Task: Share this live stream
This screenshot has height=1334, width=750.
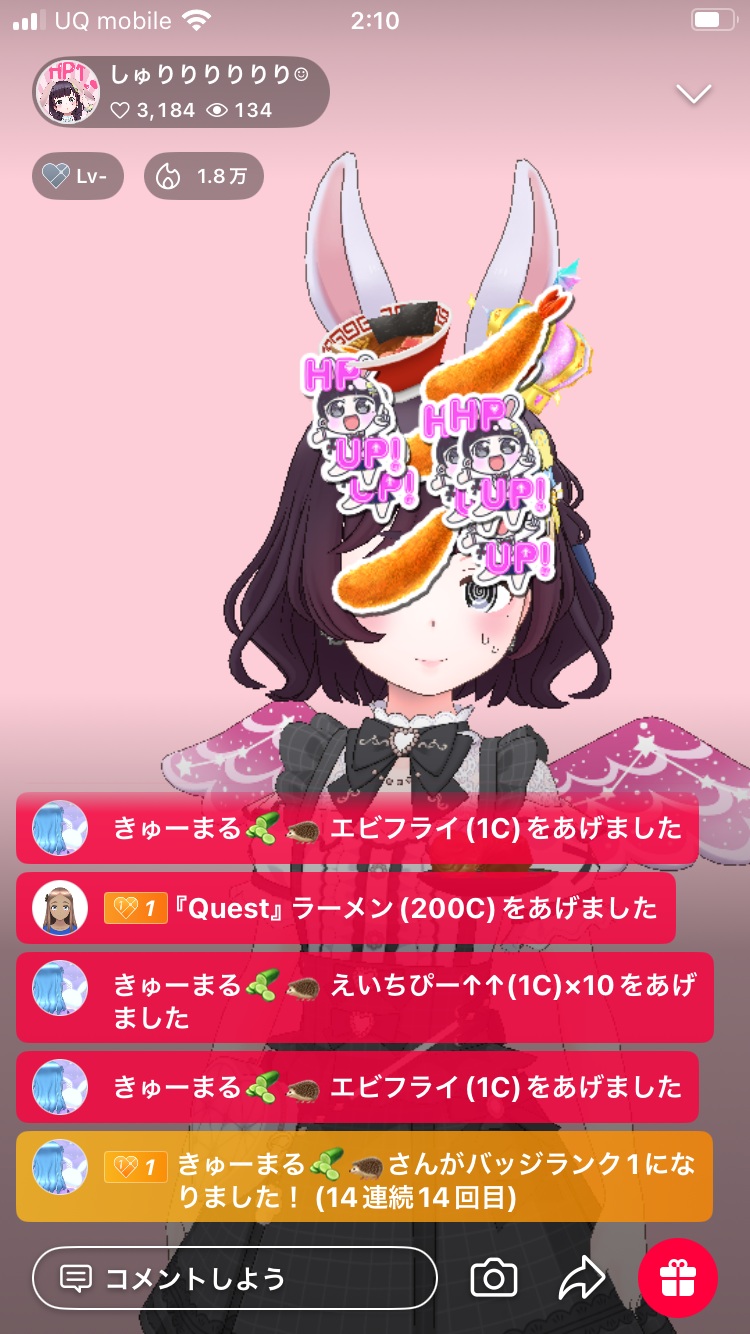Action: pyautogui.click(x=582, y=1277)
